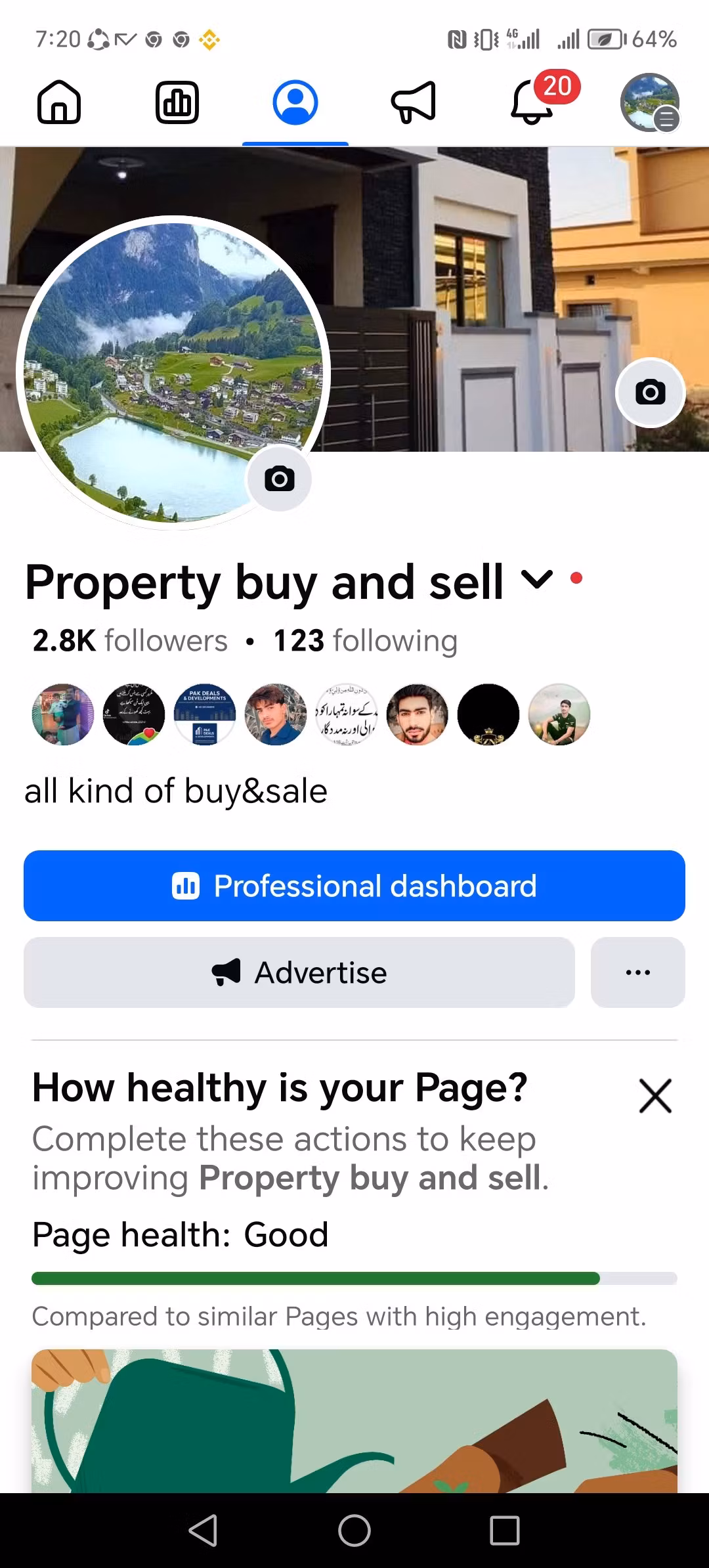The width and height of the screenshot is (709, 1568).
Task: Open the page health illustration card
Action: (x=354, y=1418)
